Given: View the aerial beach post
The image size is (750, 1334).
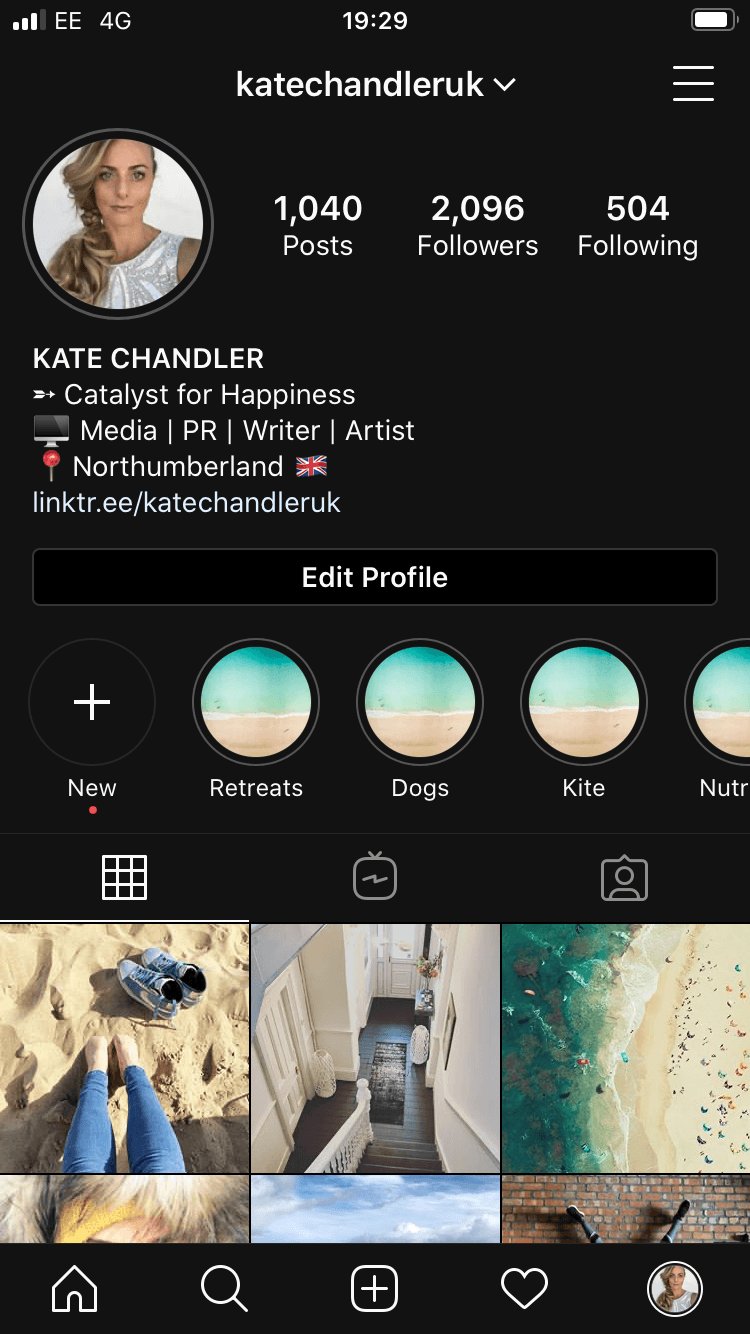Looking at the screenshot, I should pos(626,1047).
